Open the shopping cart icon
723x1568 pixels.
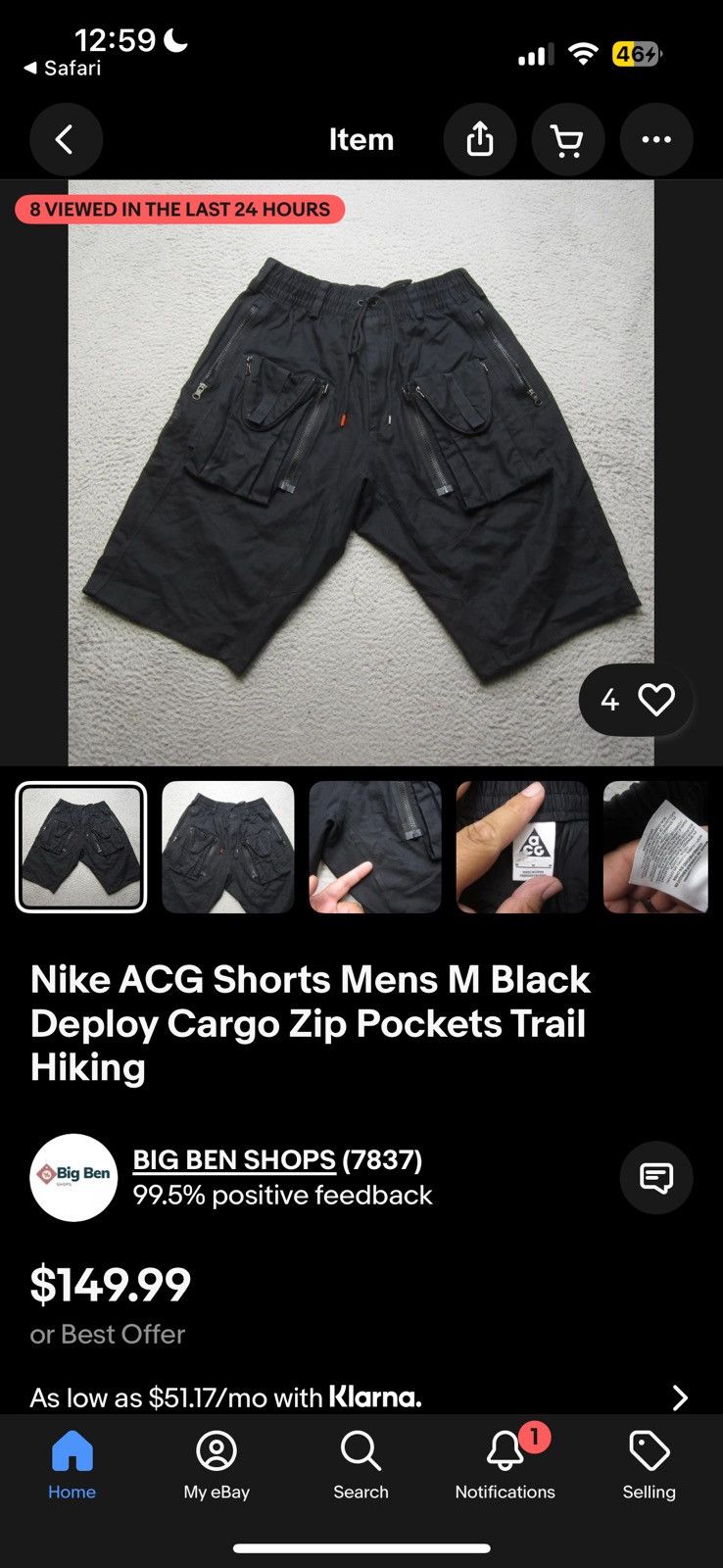568,139
